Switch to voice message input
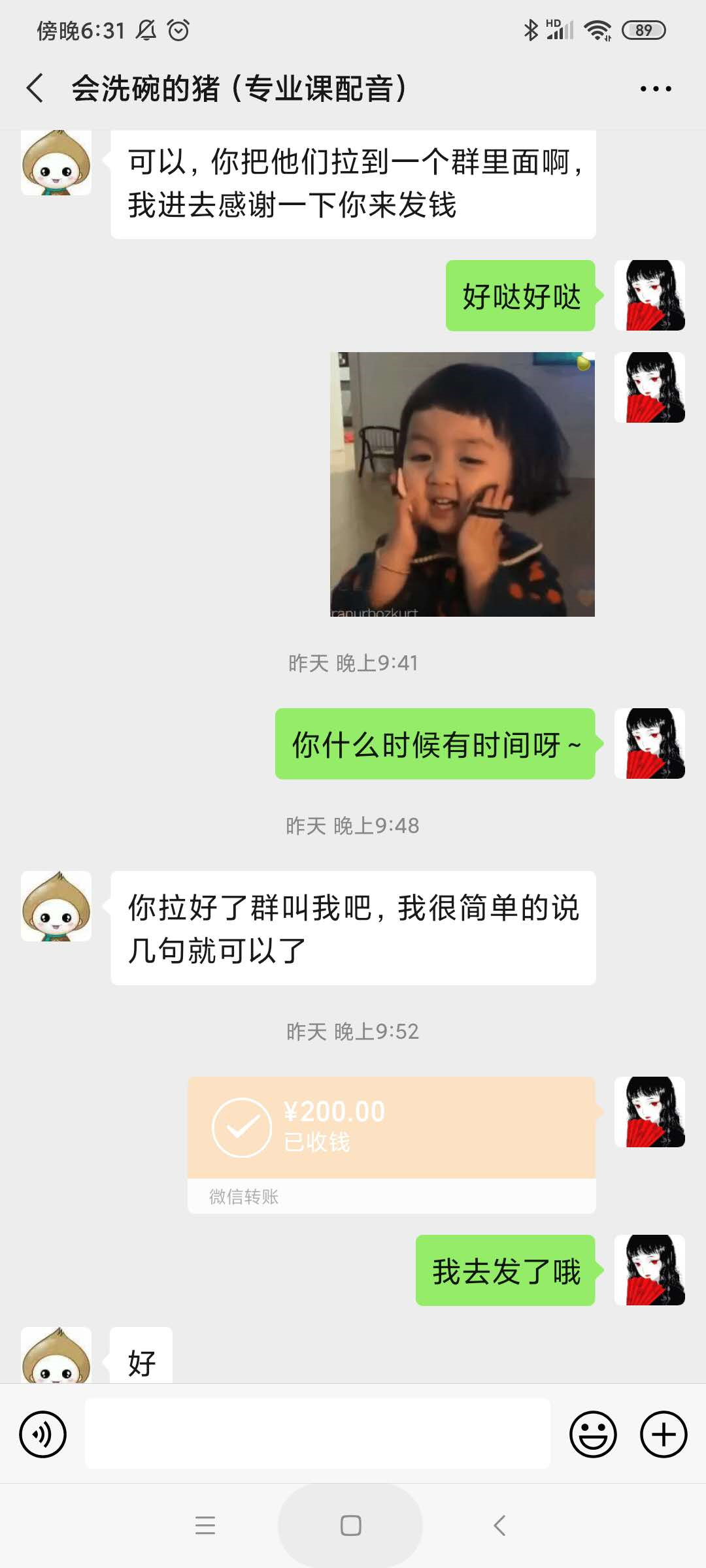Screen dimensions: 706x1568 pos(43,1435)
